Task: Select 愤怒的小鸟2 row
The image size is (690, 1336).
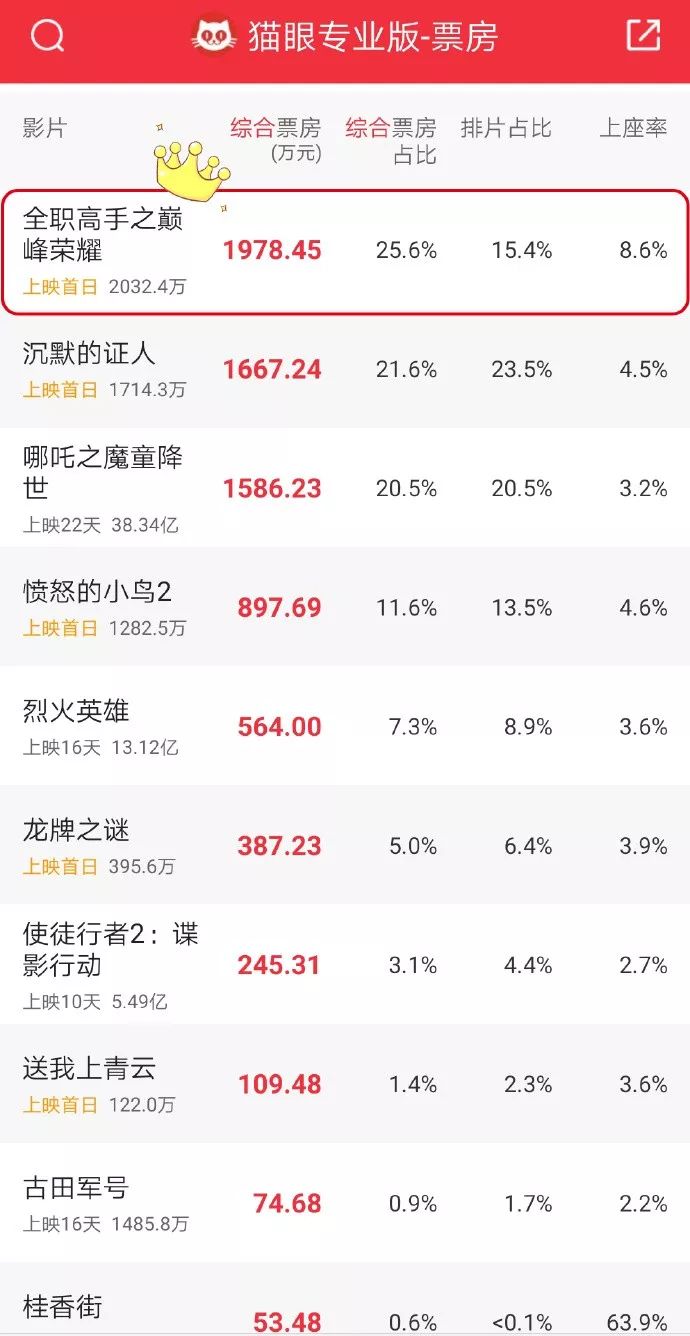Action: 344,607
